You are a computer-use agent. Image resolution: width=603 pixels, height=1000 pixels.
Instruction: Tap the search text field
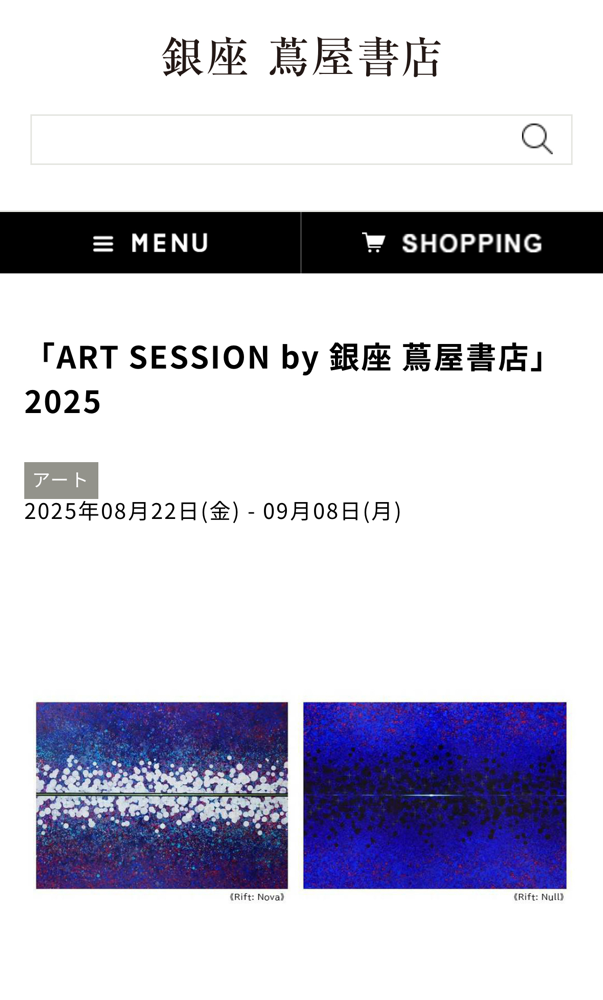(x=270, y=139)
